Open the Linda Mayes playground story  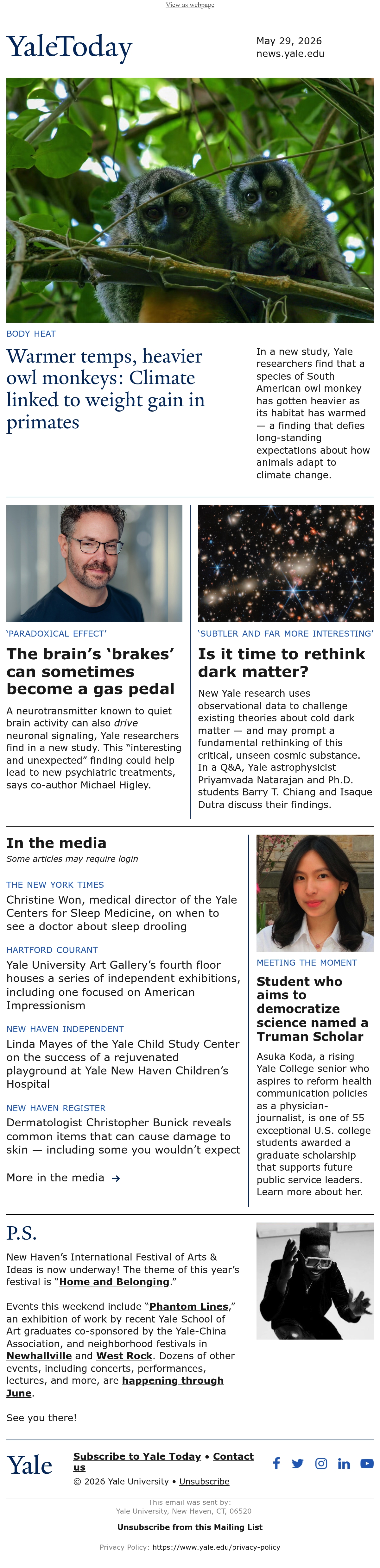point(123,1064)
